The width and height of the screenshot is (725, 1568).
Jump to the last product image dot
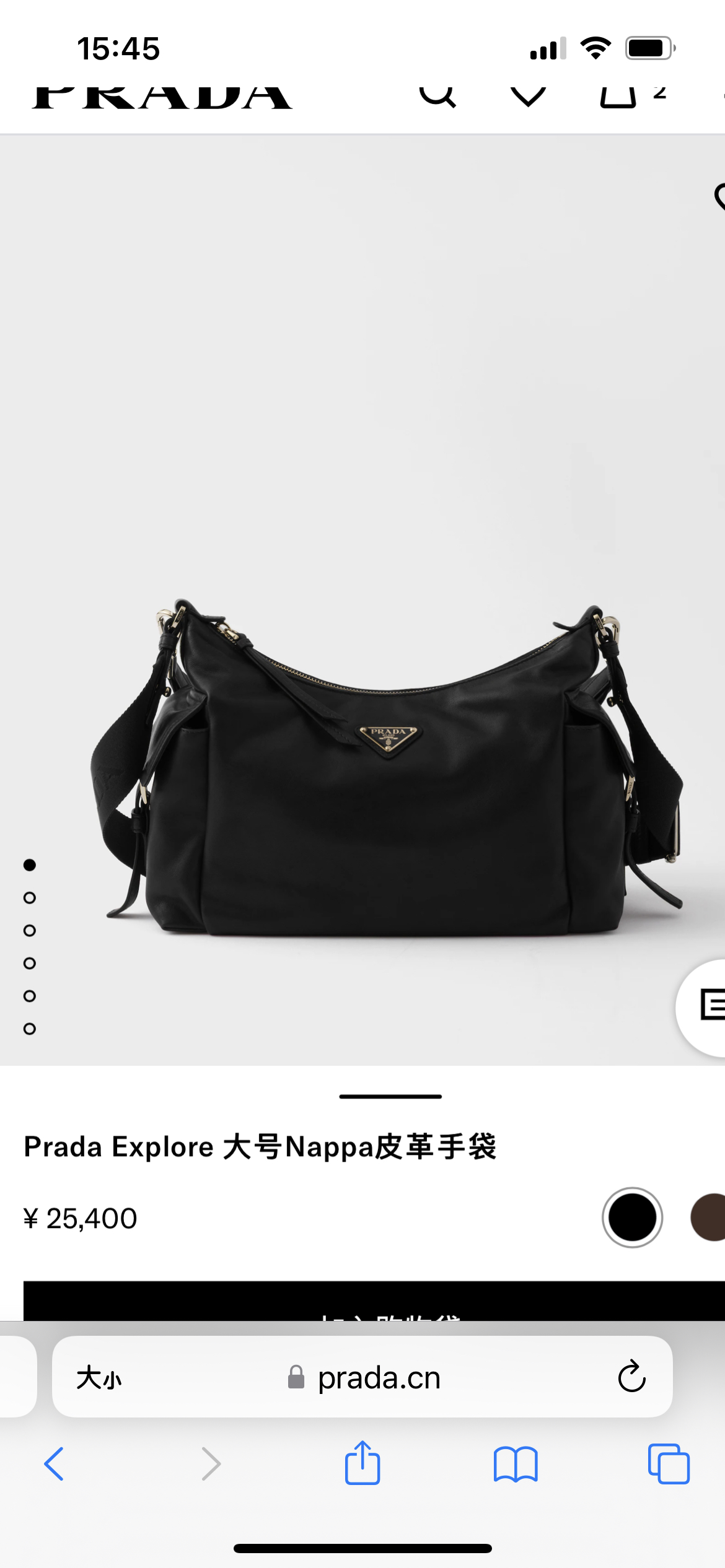click(30, 1029)
